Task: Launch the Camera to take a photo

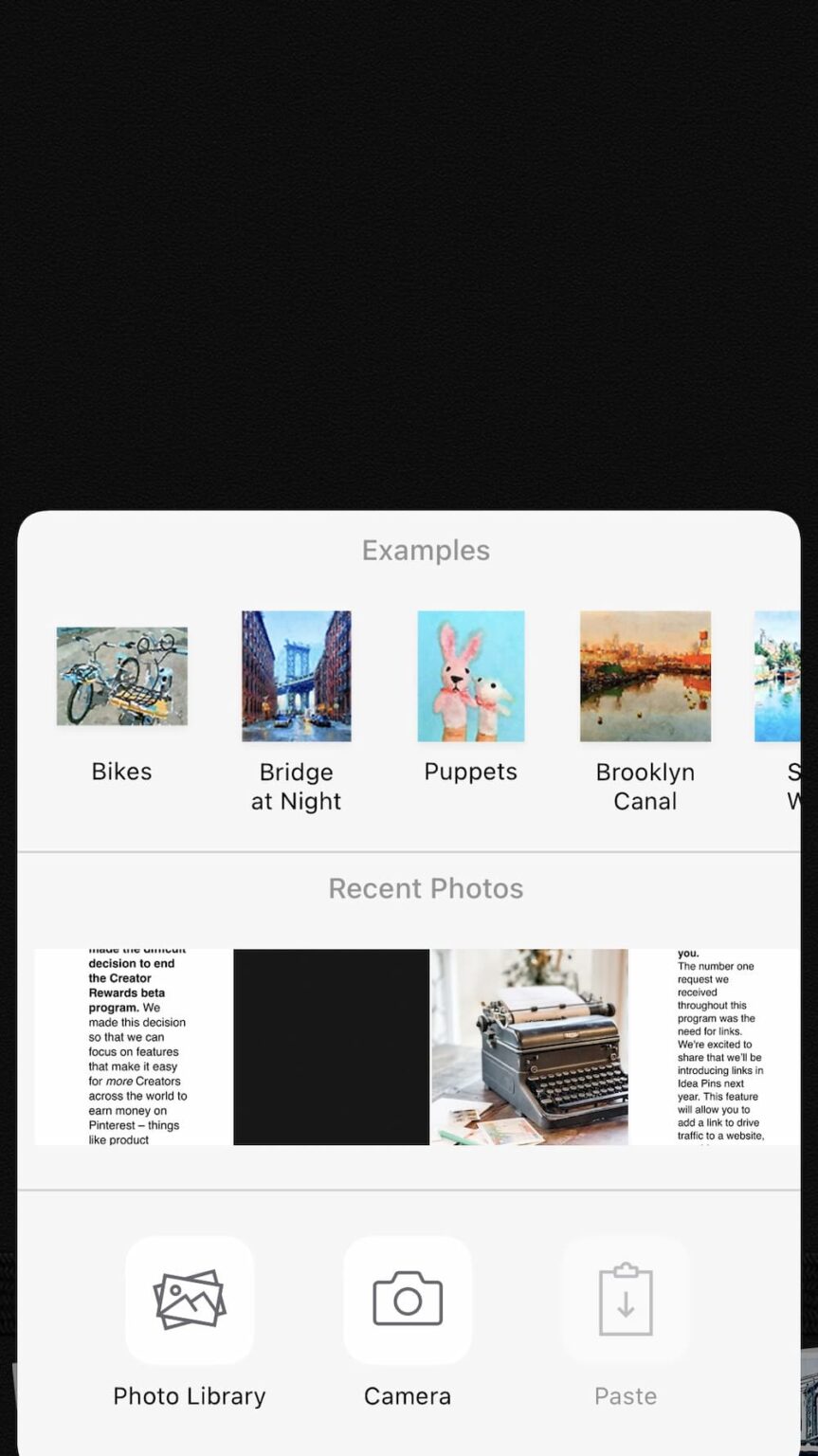Action: coord(408,1300)
